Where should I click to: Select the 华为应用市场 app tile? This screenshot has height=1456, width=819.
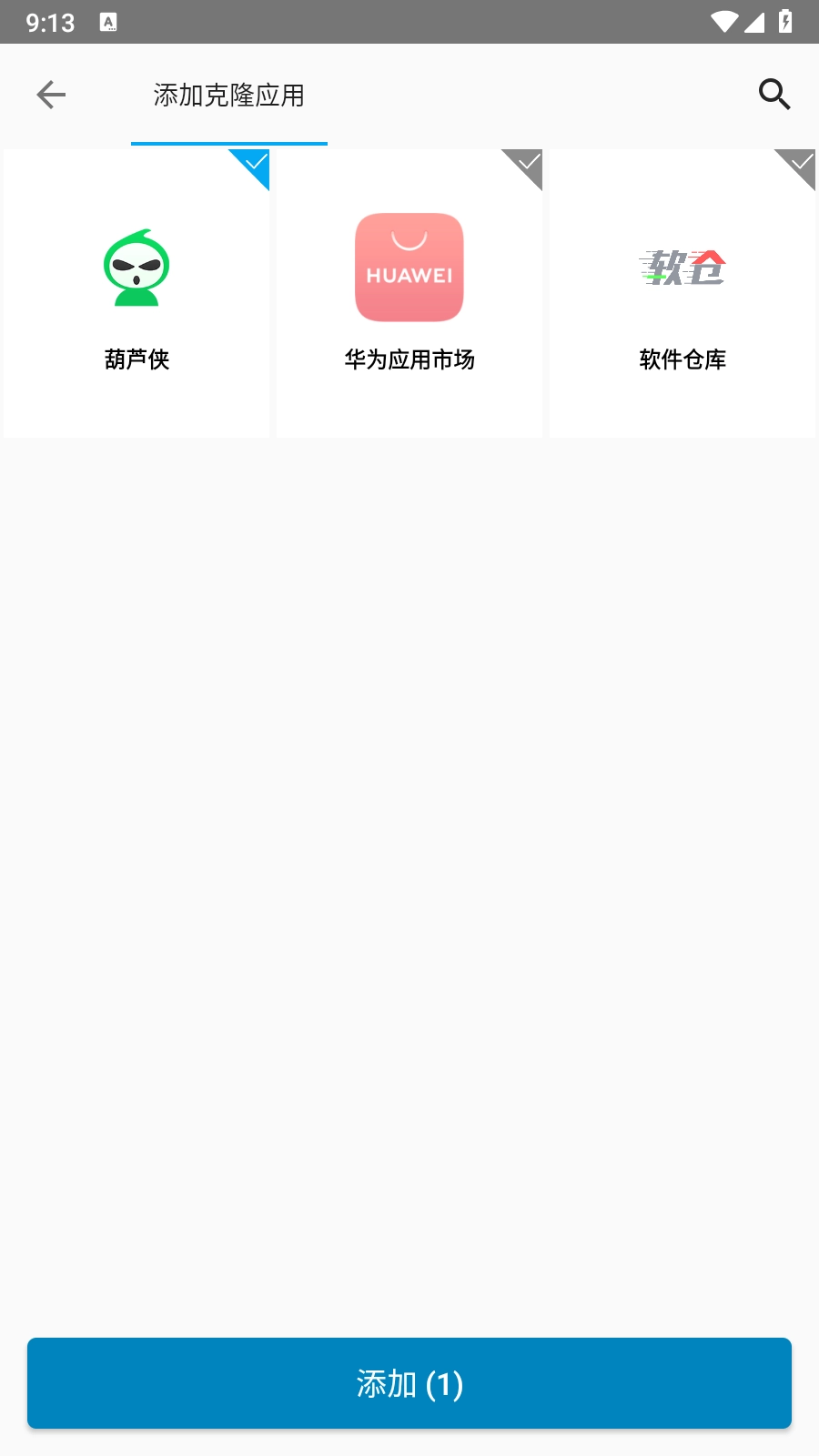[409, 293]
